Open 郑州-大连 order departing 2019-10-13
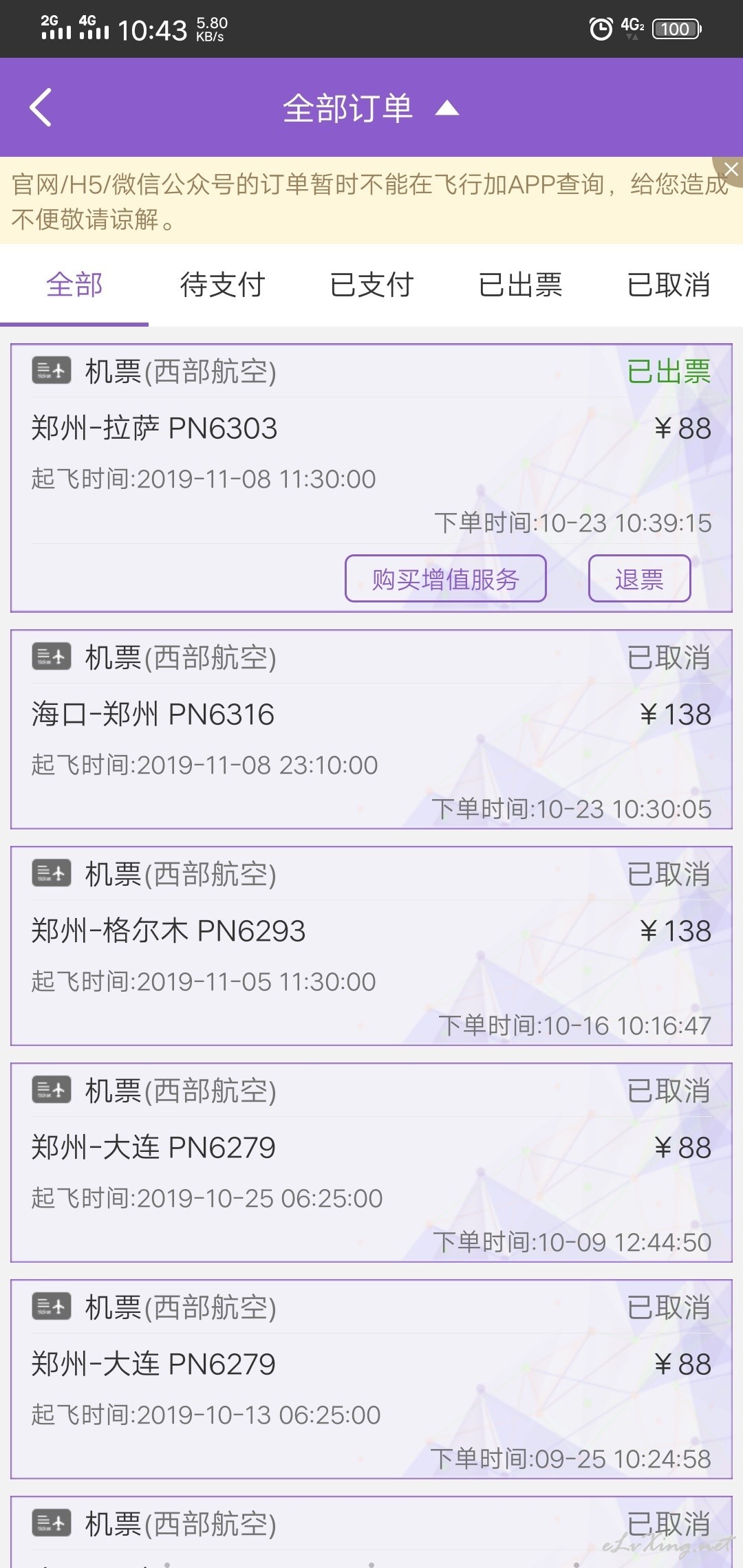Image resolution: width=743 pixels, height=1568 pixels. [x=371, y=1379]
